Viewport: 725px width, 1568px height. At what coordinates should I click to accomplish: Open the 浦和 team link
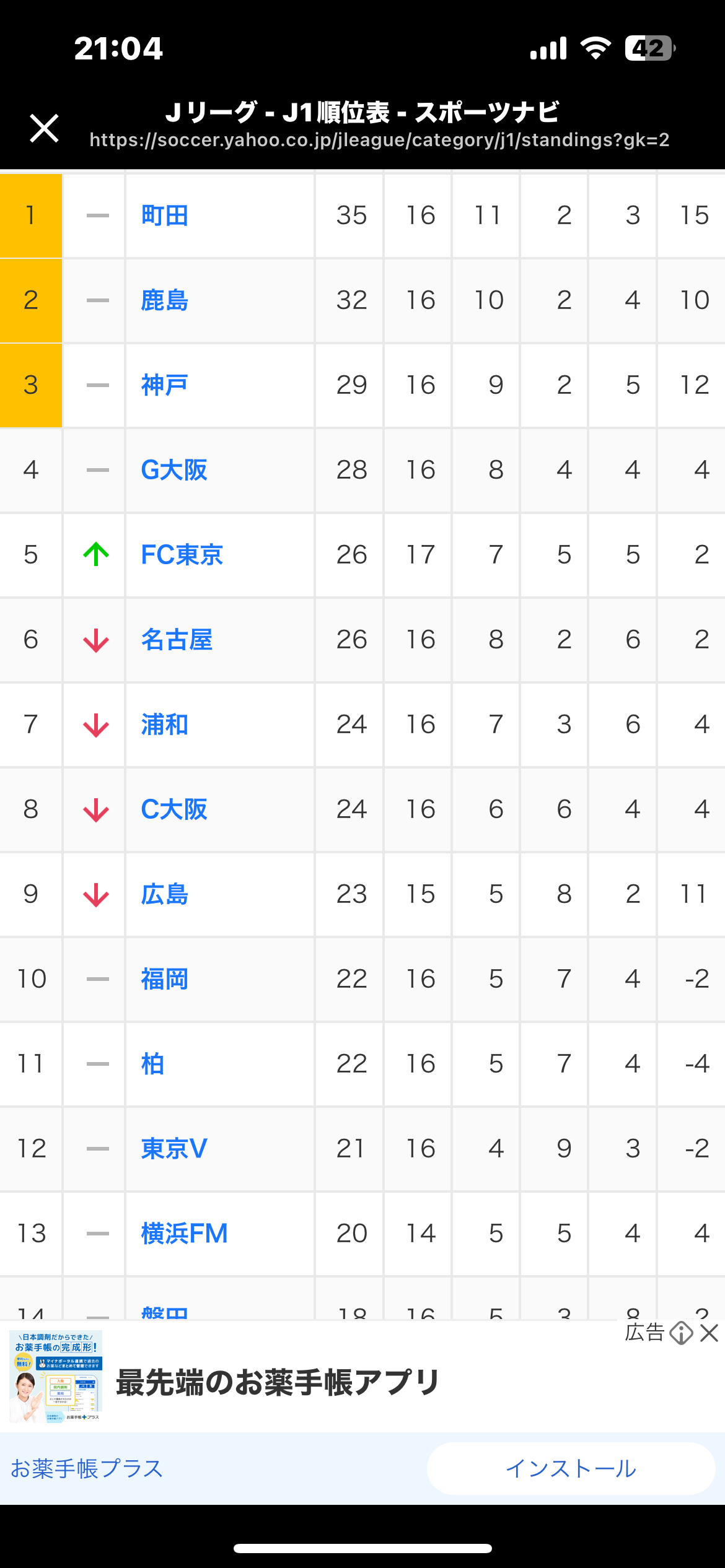pyautogui.click(x=165, y=725)
